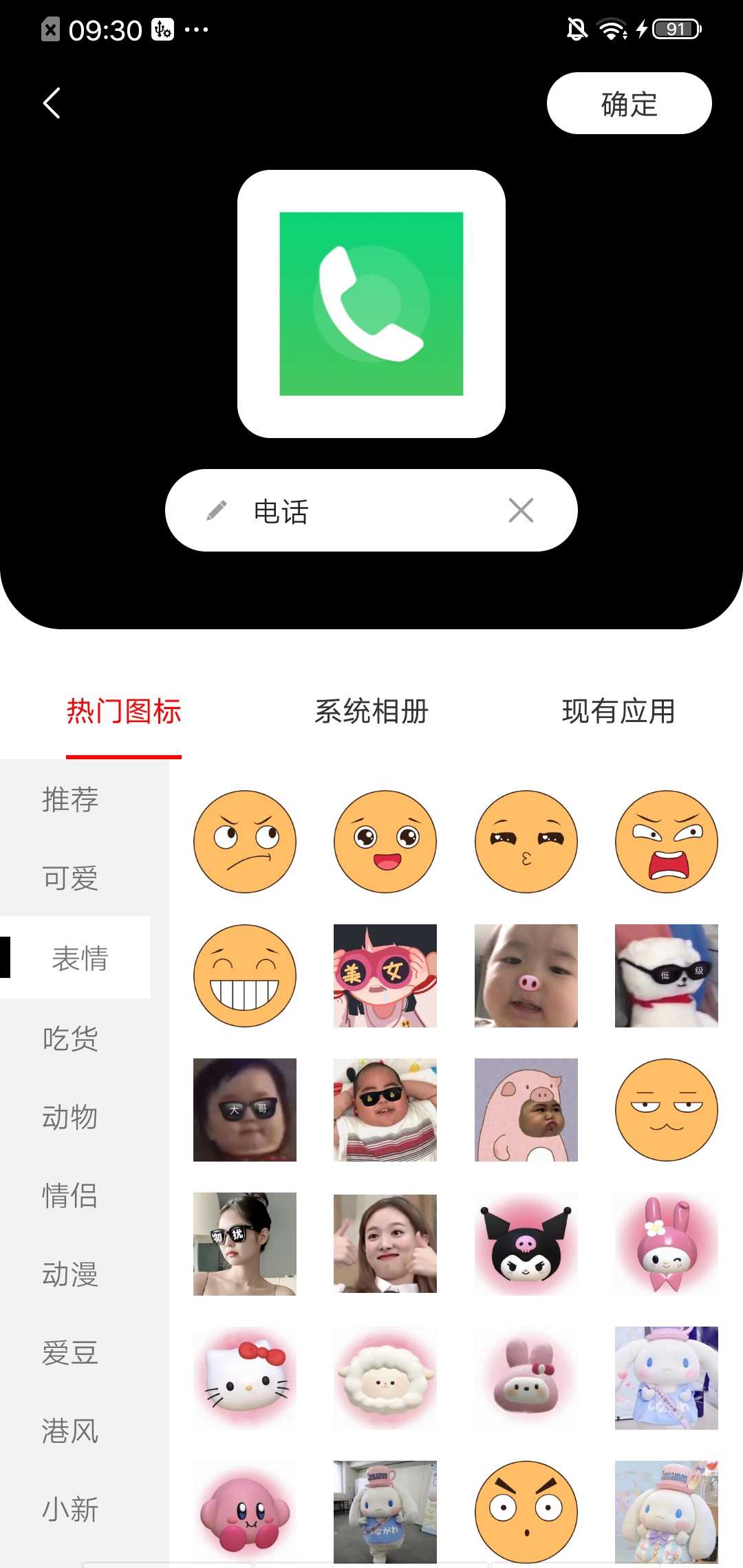This screenshot has height=1568, width=743.
Task: Confirm with the 确定 button
Action: pyautogui.click(x=629, y=103)
